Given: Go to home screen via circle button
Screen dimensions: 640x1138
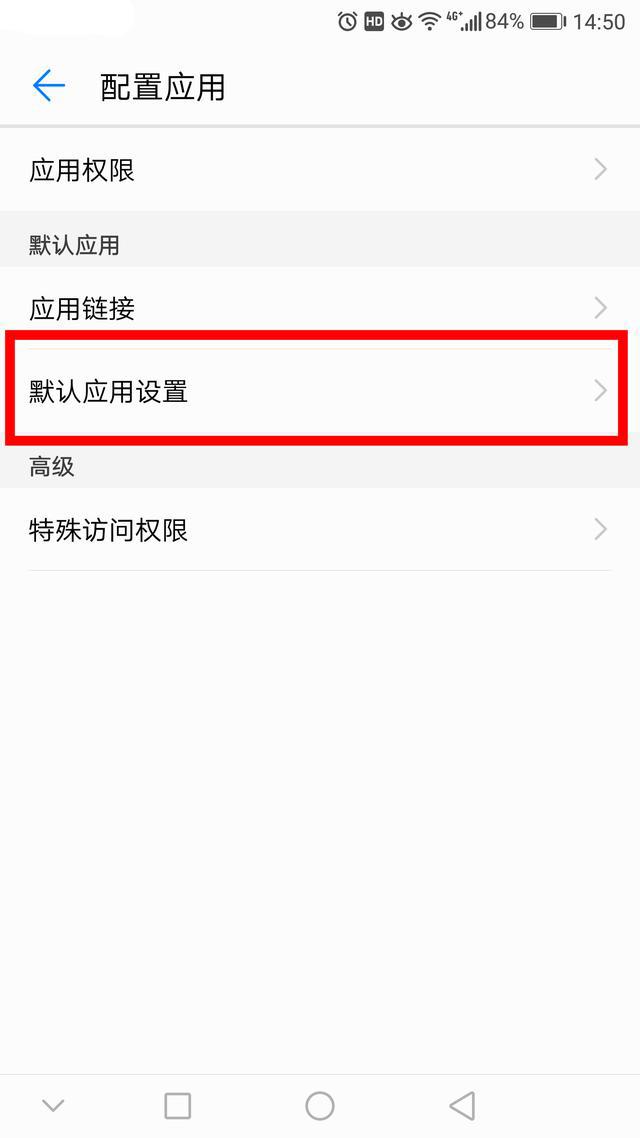Looking at the screenshot, I should 320,1105.
